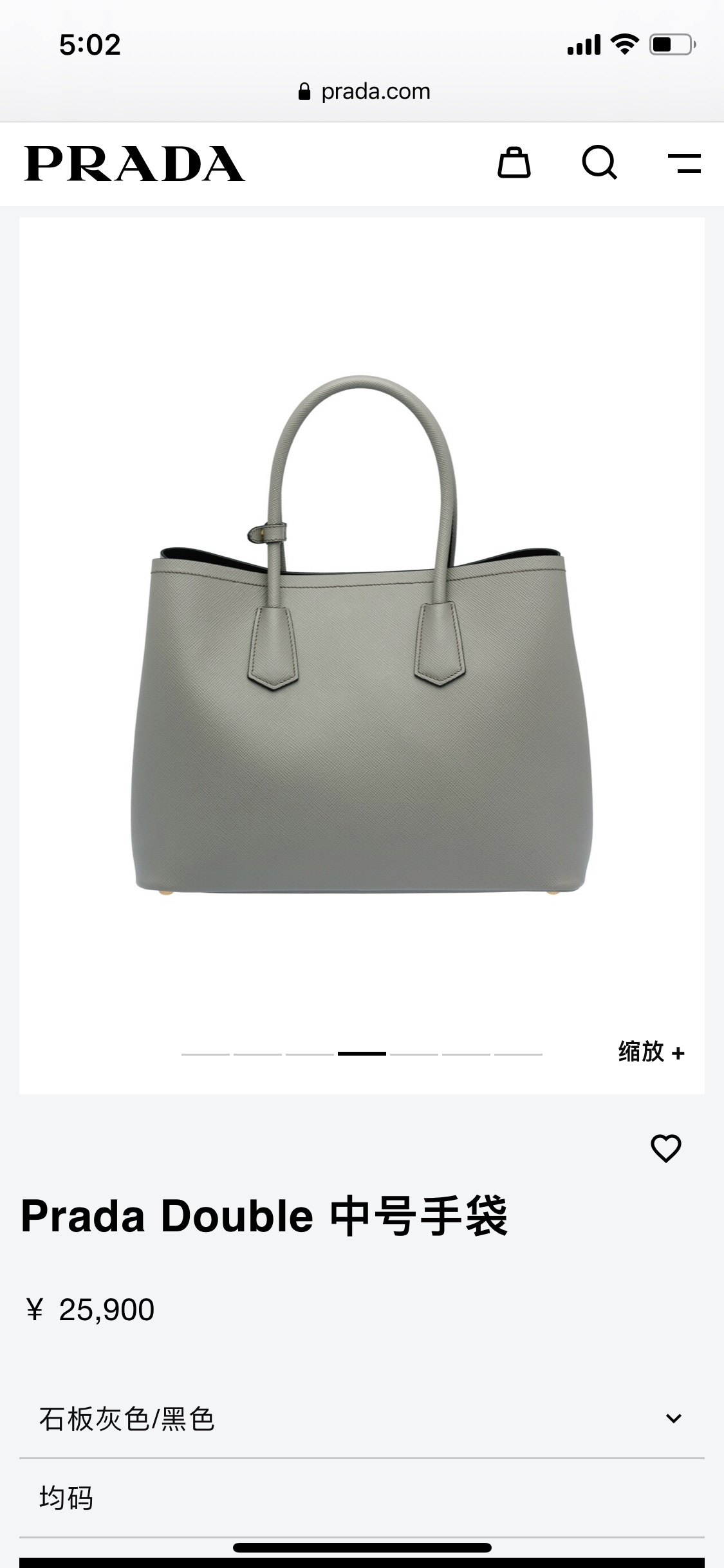This screenshot has width=724, height=1568.
Task: Tap 缩放 + to zoom product image
Action: (x=651, y=1052)
